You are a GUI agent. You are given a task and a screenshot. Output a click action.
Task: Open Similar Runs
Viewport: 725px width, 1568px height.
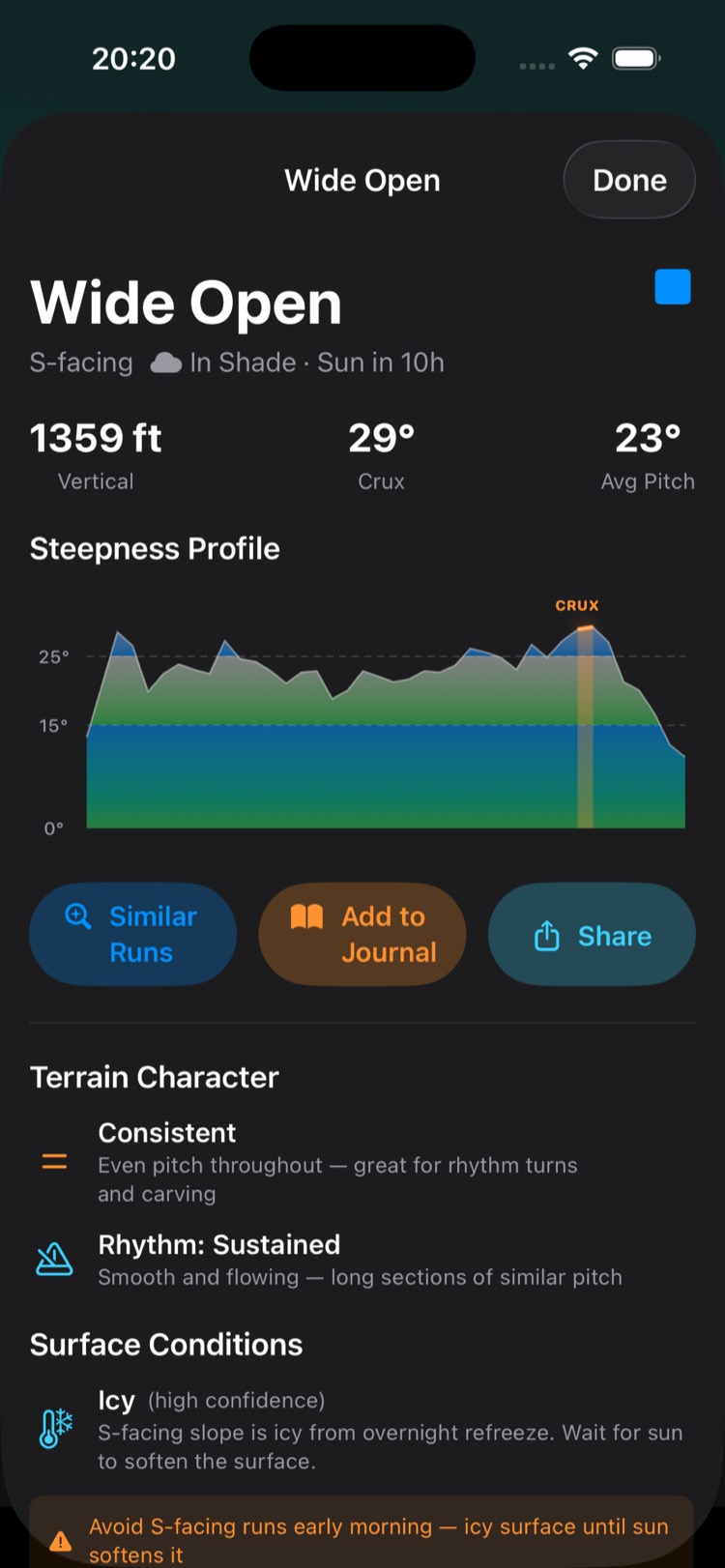pos(132,934)
